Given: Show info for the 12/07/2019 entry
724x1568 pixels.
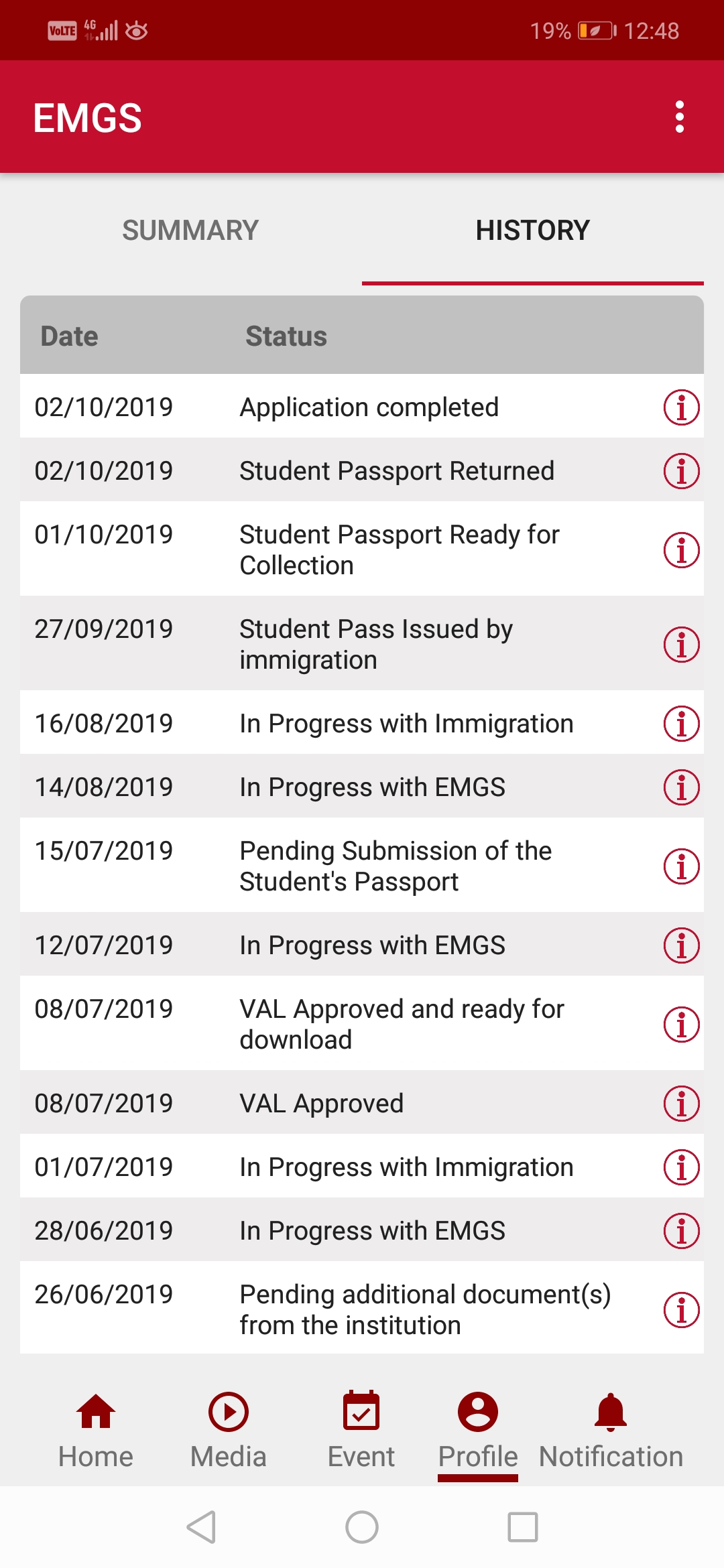Looking at the screenshot, I should coord(681,945).
